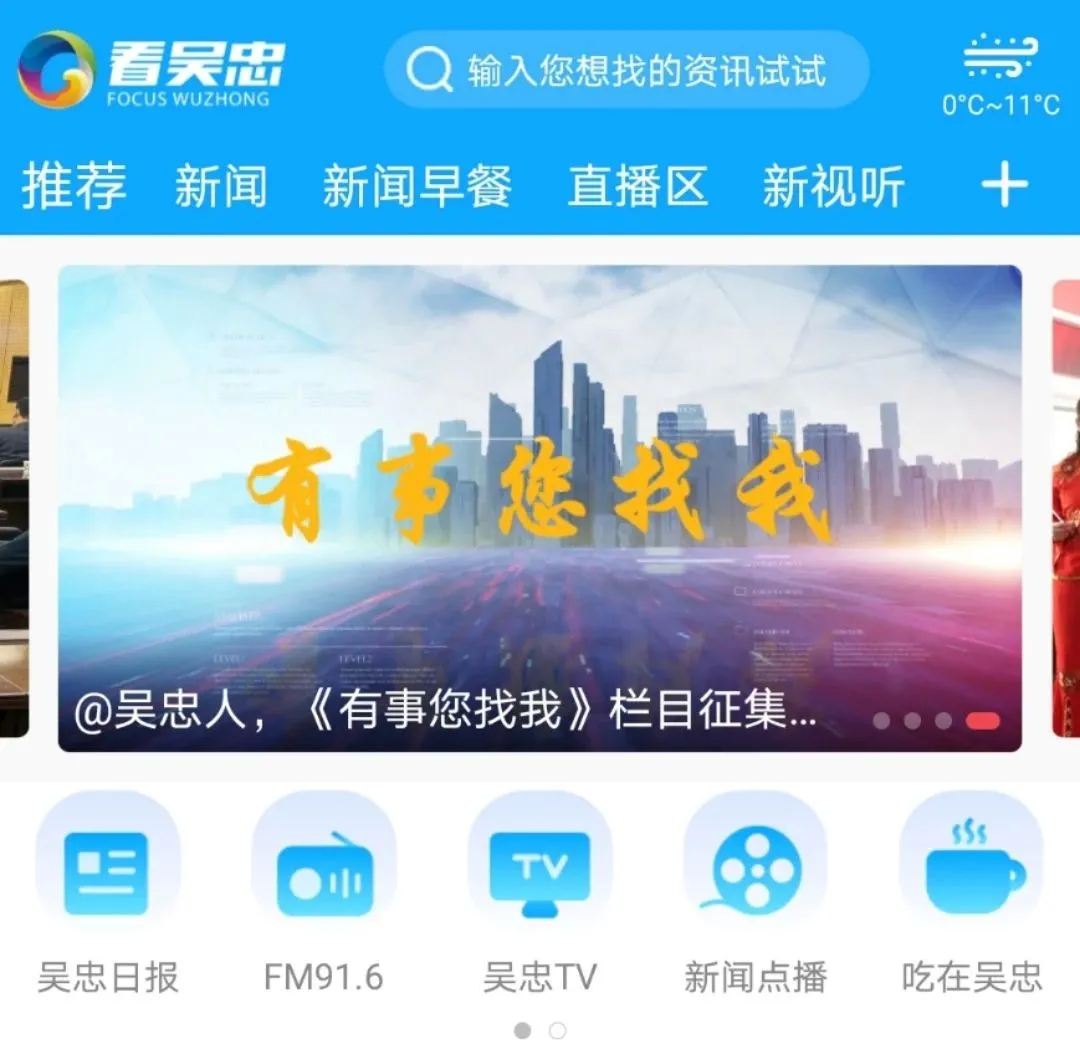Viewport: 1080px width, 1049px height.
Task: Switch to the 新闻 tab
Action: (221, 187)
